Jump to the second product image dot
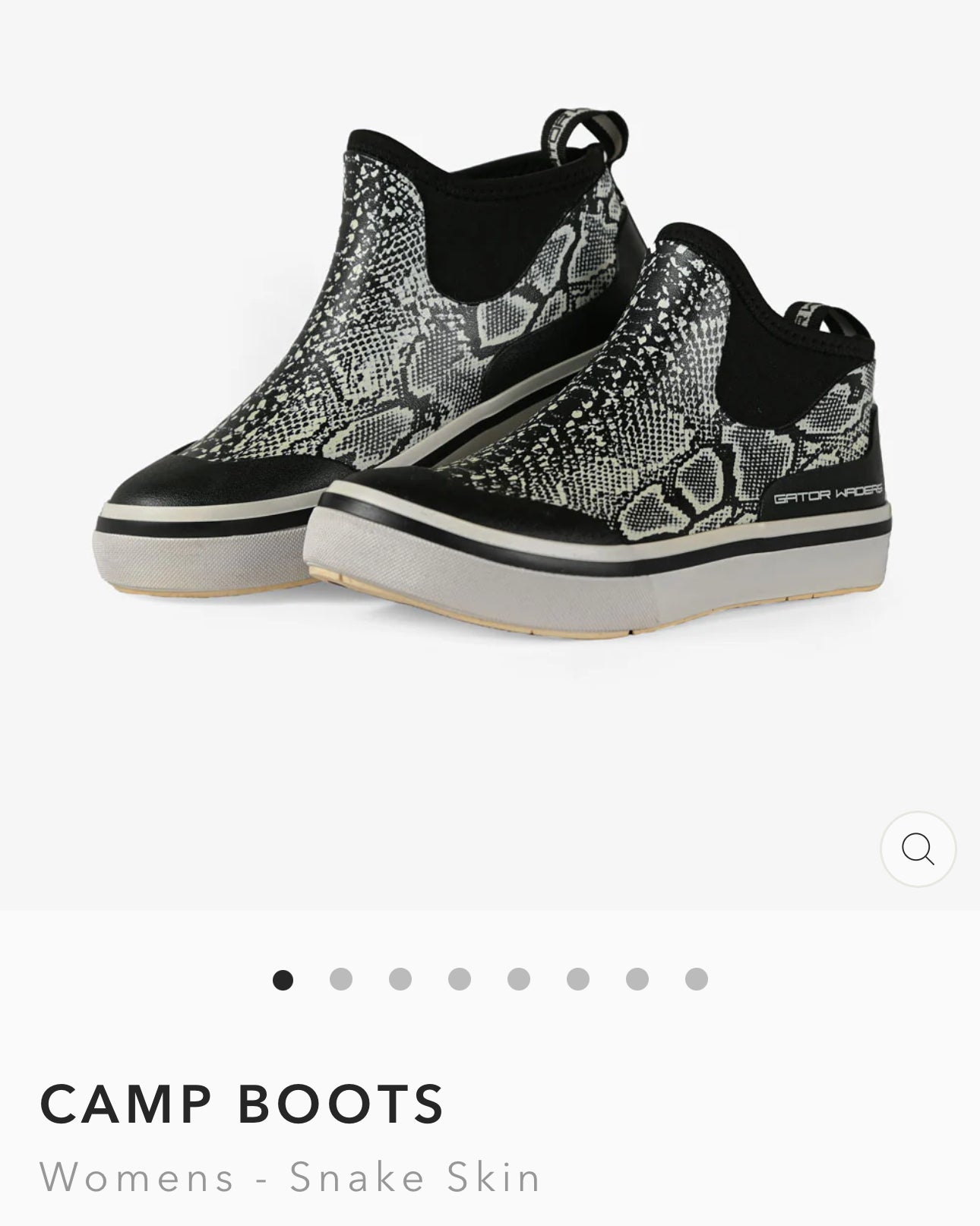980x1226 pixels. coord(341,980)
